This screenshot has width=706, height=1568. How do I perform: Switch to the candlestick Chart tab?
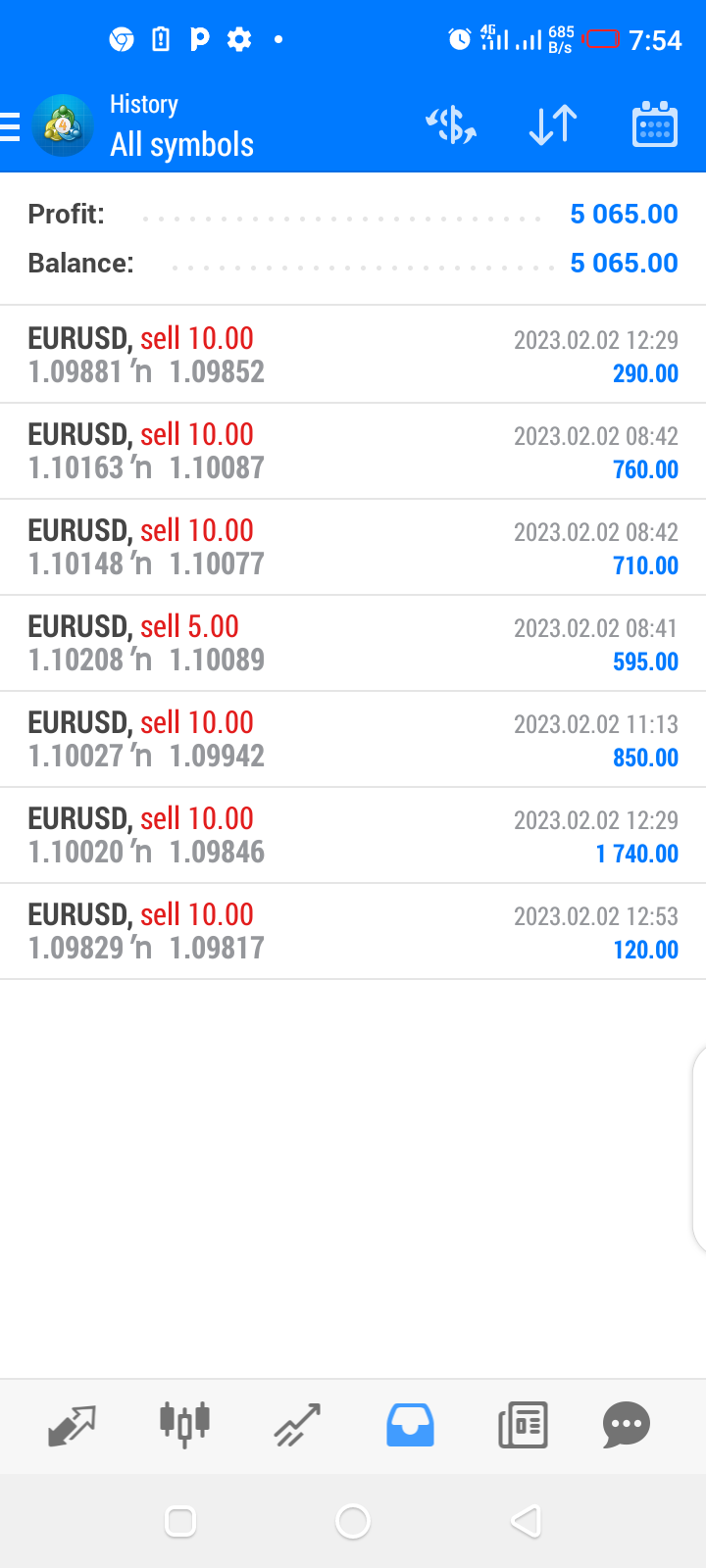184,1425
